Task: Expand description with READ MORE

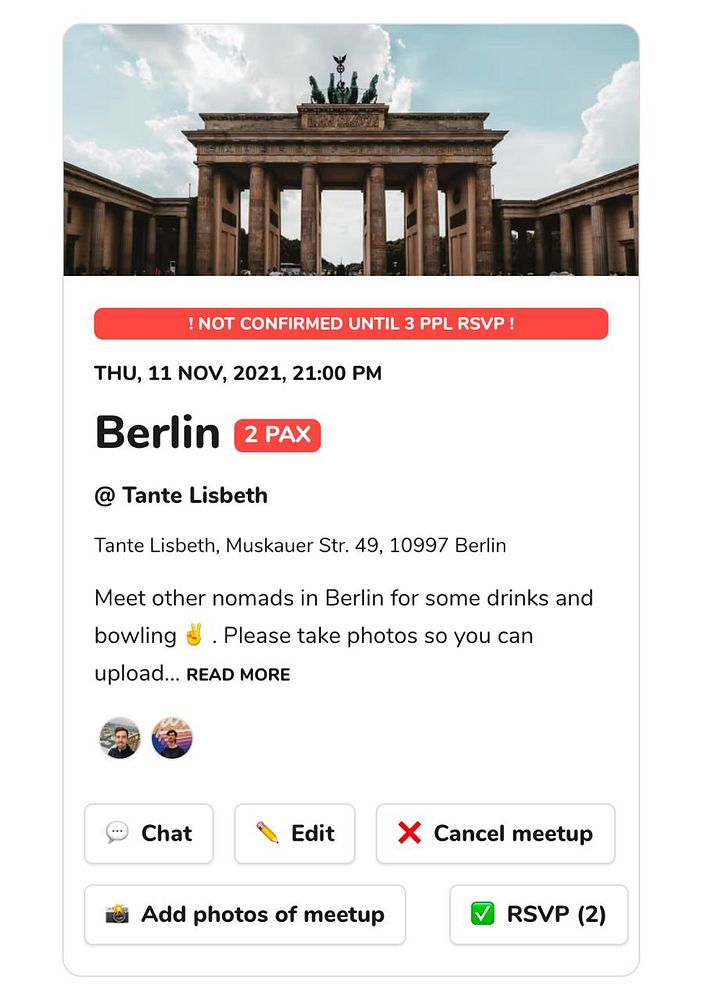Action: pos(238,675)
